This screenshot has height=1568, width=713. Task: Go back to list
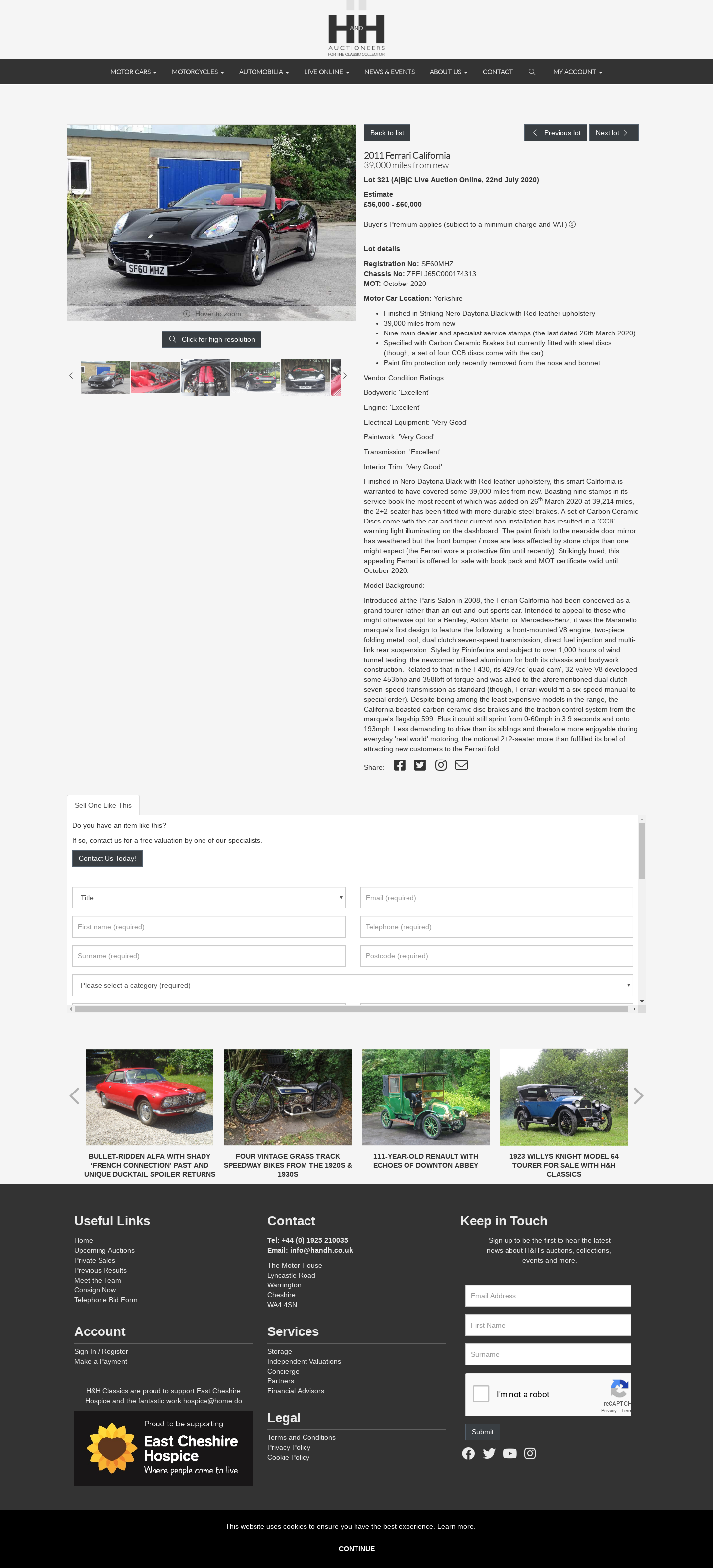coord(387,133)
